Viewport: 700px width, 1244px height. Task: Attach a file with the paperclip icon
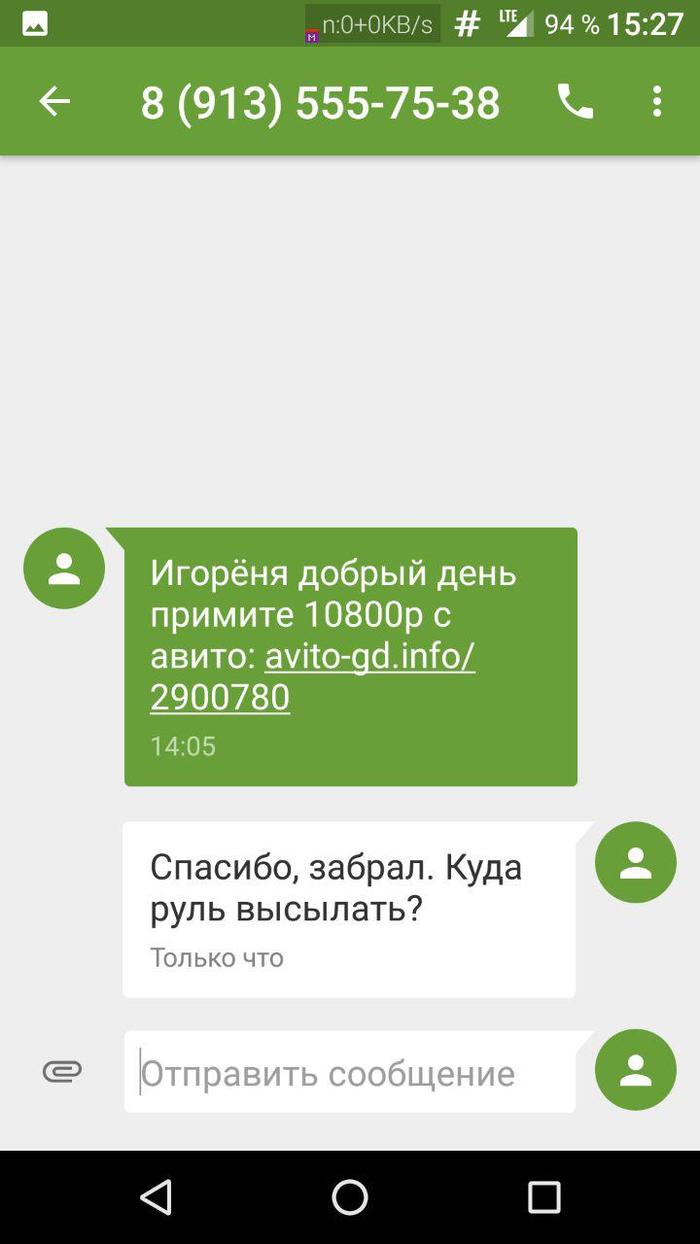pyautogui.click(x=62, y=1071)
